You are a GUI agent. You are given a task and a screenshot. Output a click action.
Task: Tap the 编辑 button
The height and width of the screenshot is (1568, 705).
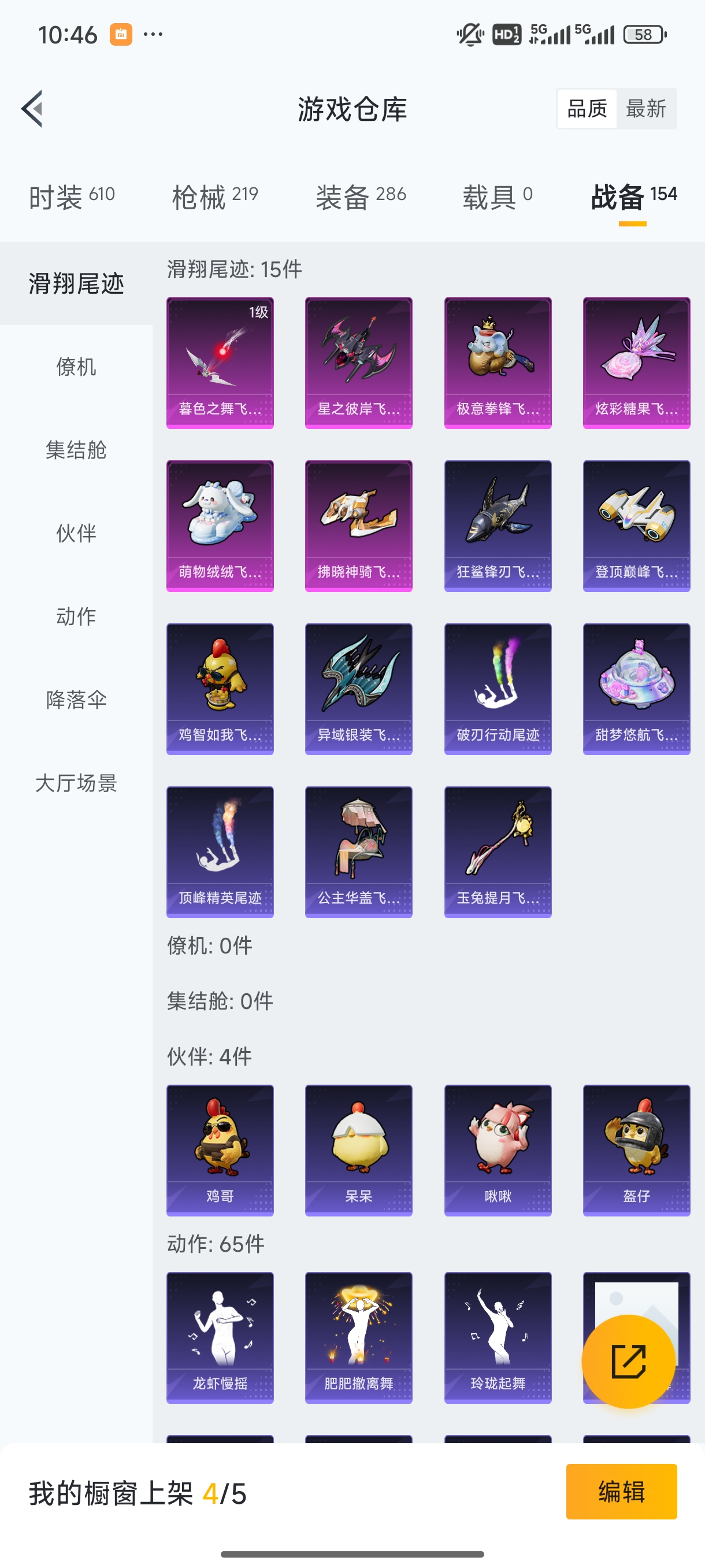(622, 1492)
